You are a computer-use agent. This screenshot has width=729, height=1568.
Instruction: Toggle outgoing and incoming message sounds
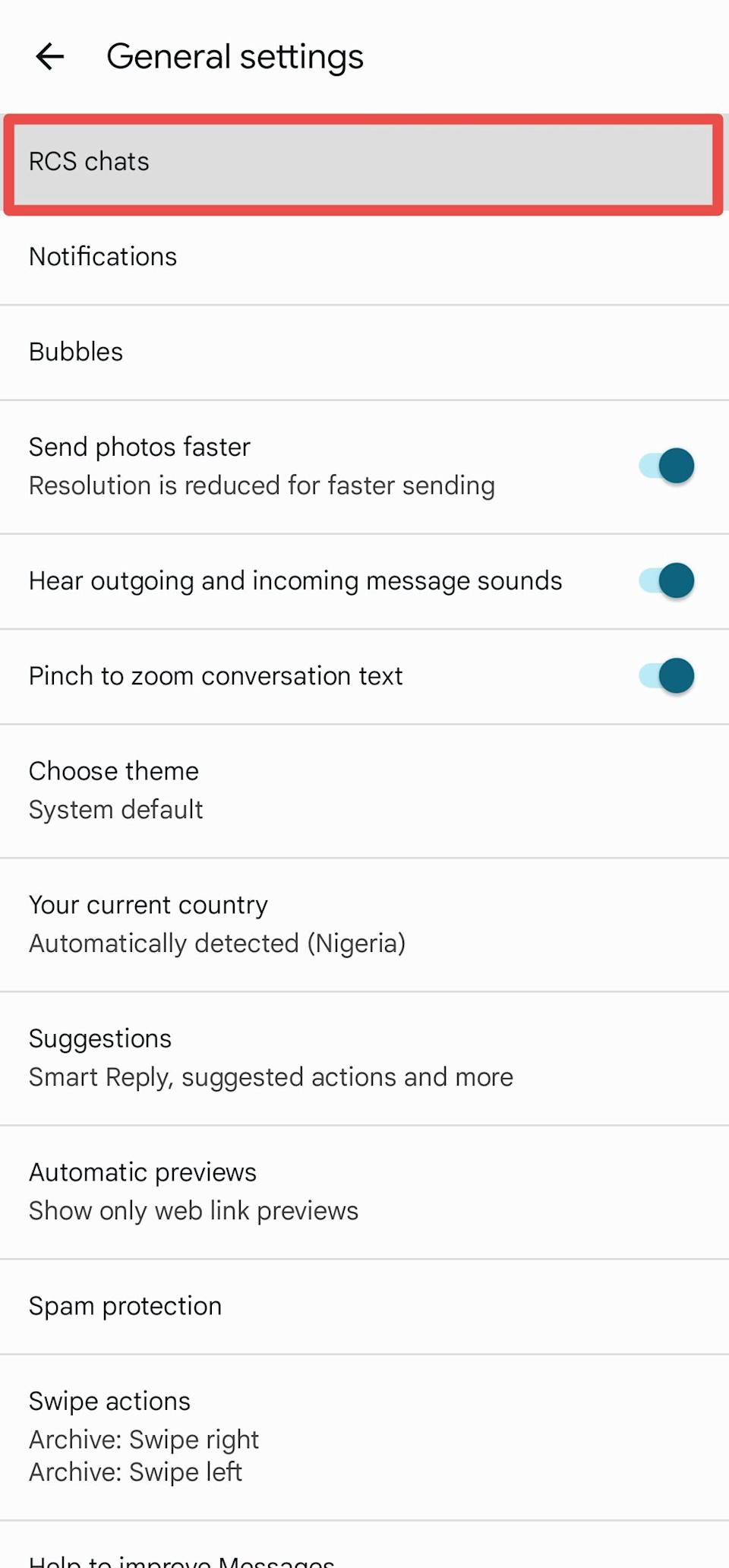[667, 580]
